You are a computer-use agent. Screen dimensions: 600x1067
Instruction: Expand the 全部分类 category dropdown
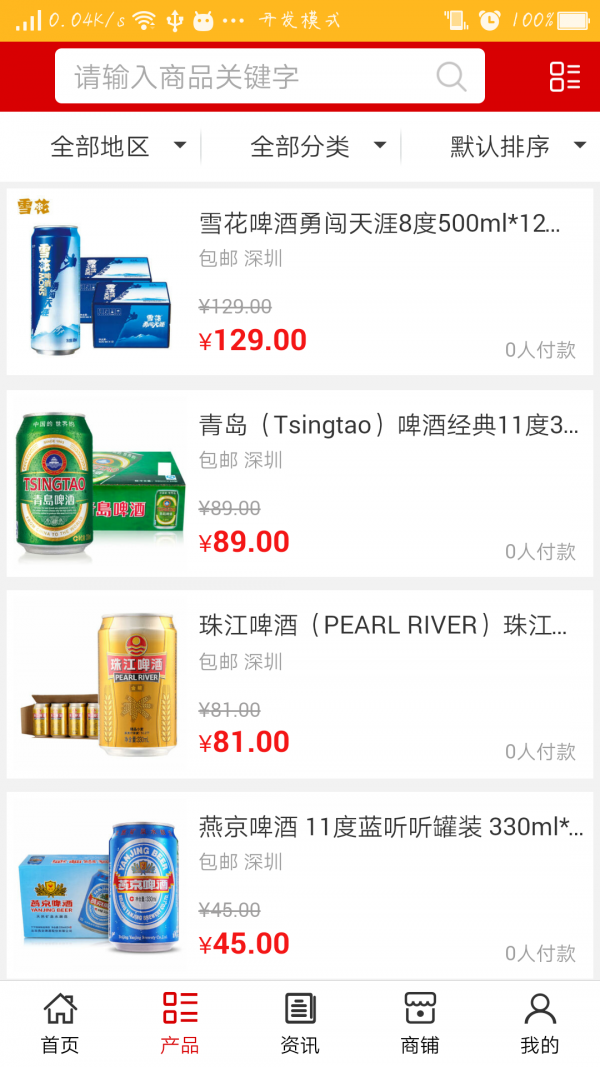coord(318,147)
